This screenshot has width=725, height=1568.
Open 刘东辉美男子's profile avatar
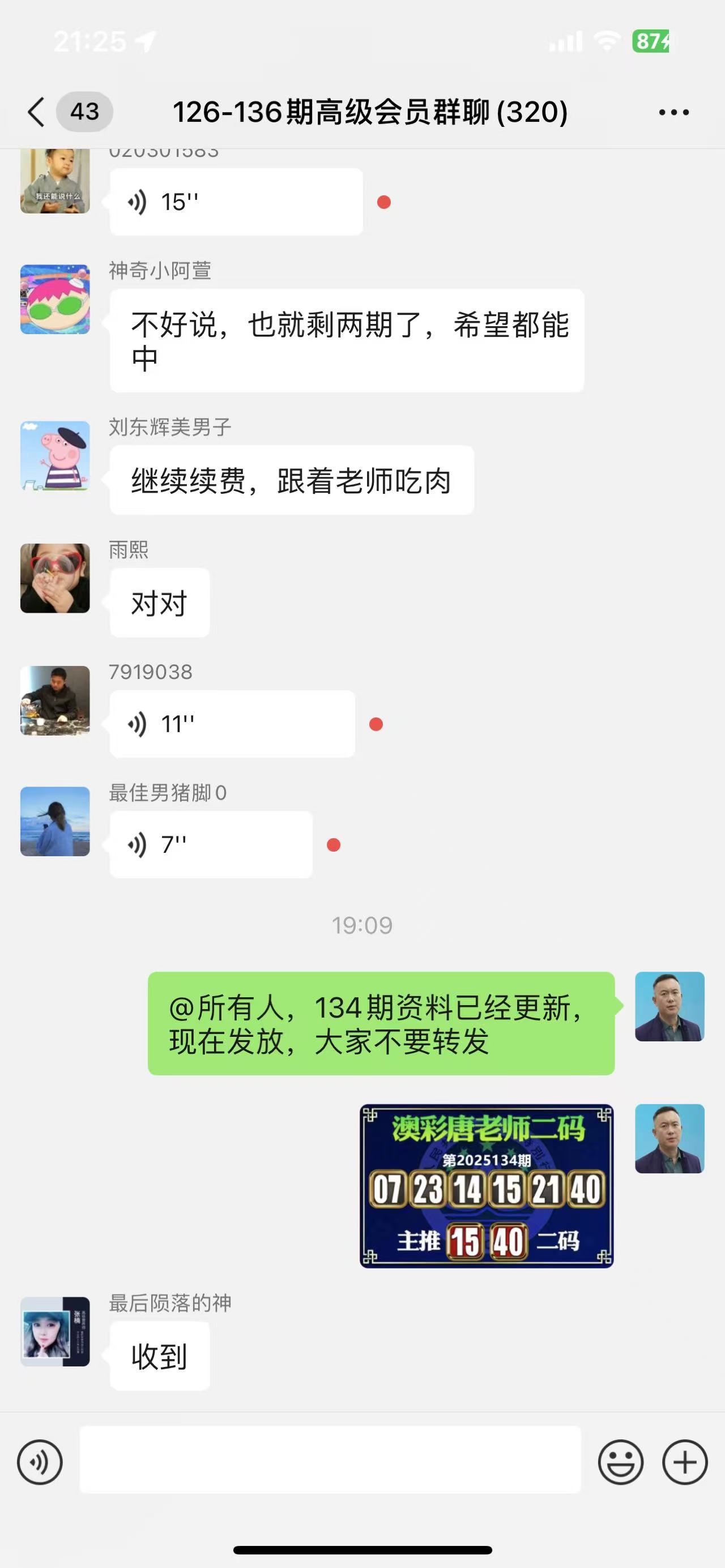pyautogui.click(x=55, y=456)
